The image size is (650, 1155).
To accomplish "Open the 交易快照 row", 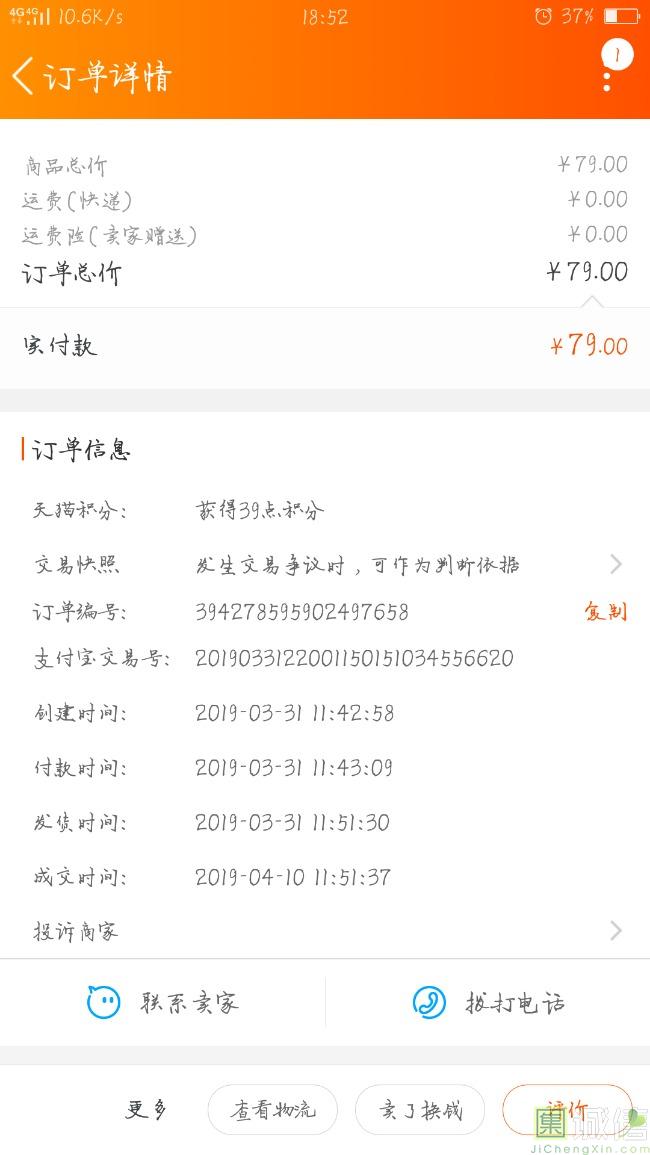I will 325,565.
